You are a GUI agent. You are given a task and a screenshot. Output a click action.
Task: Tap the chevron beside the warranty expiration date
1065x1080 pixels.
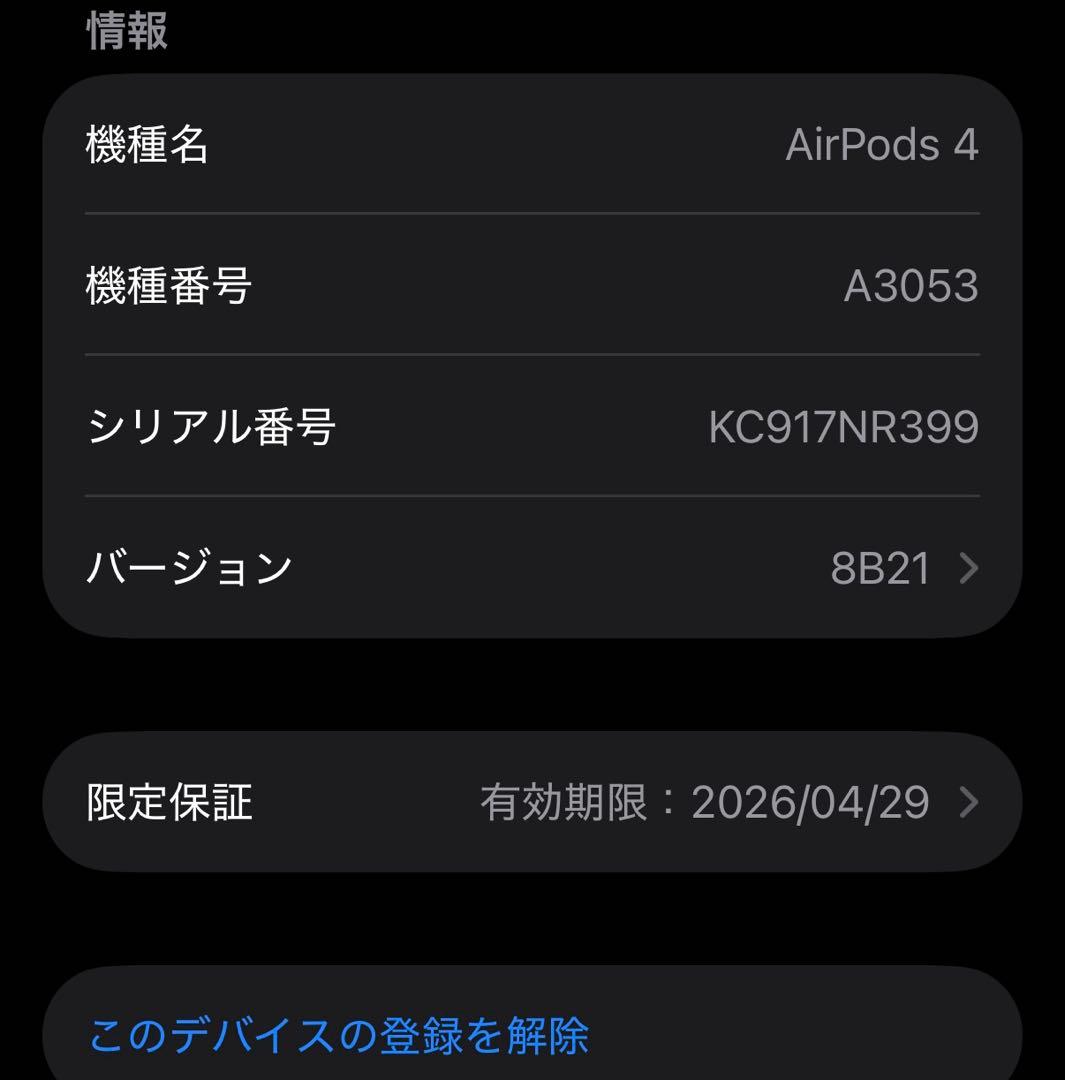click(966, 802)
